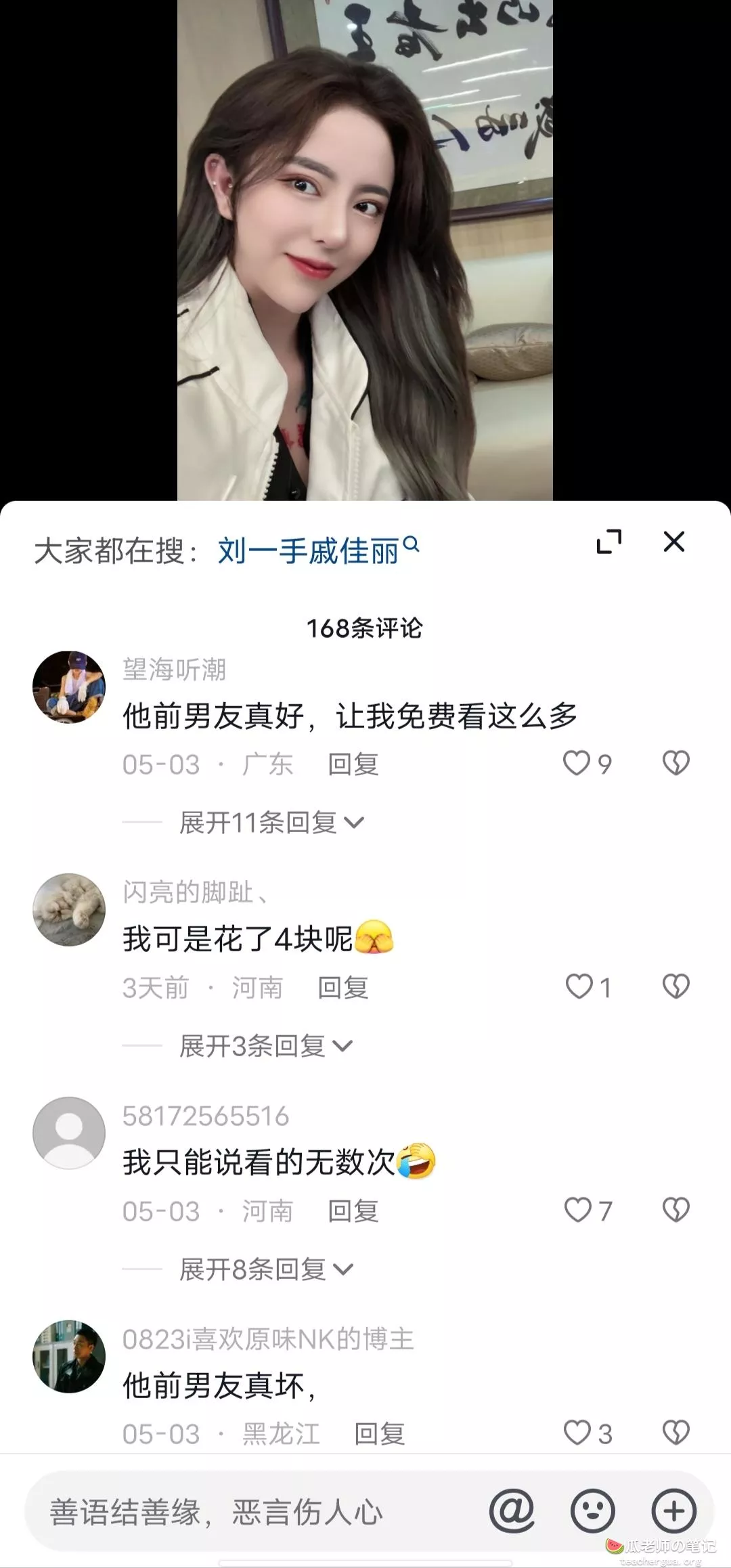
Task: Open 望海听潮's profile avatar
Action: coord(69,687)
